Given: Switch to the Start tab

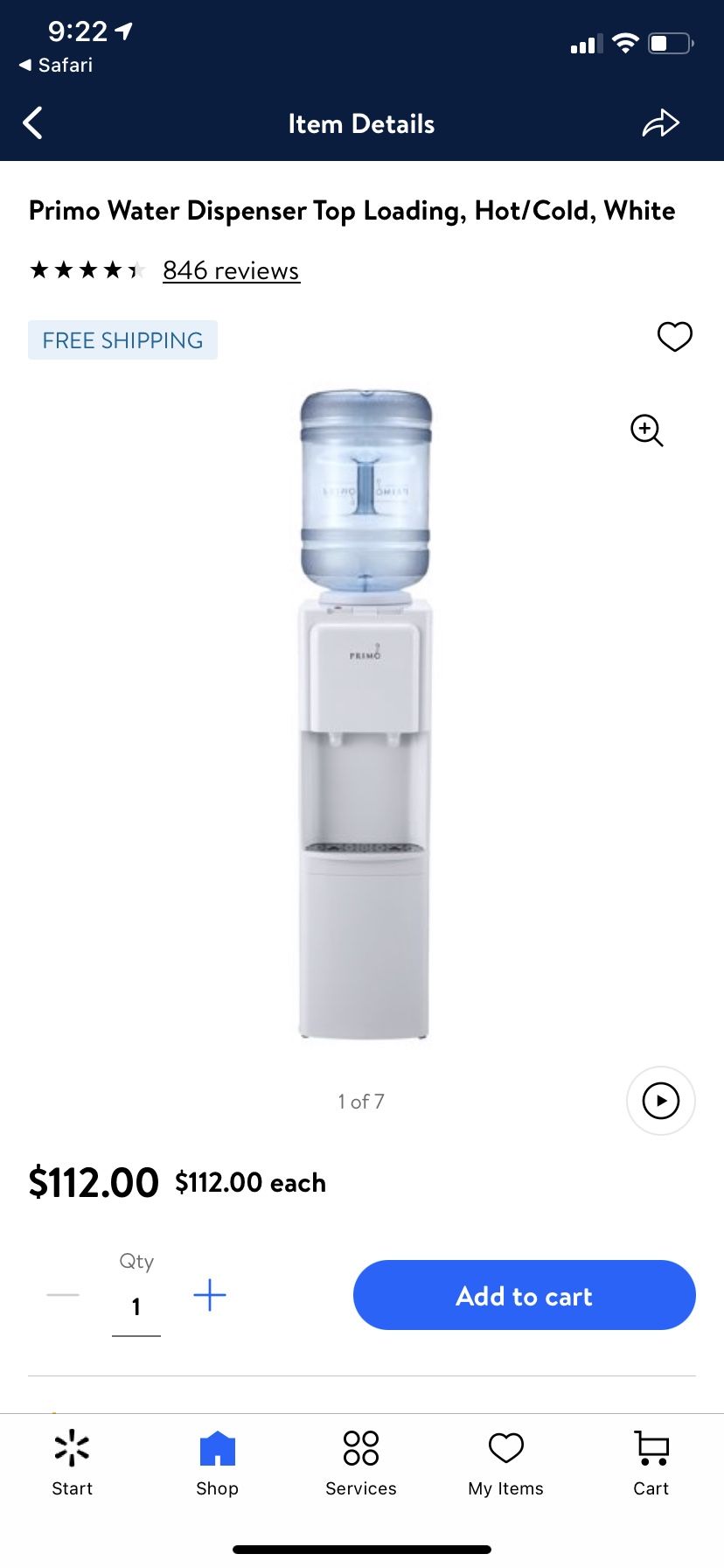Looking at the screenshot, I should pyautogui.click(x=72, y=1463).
